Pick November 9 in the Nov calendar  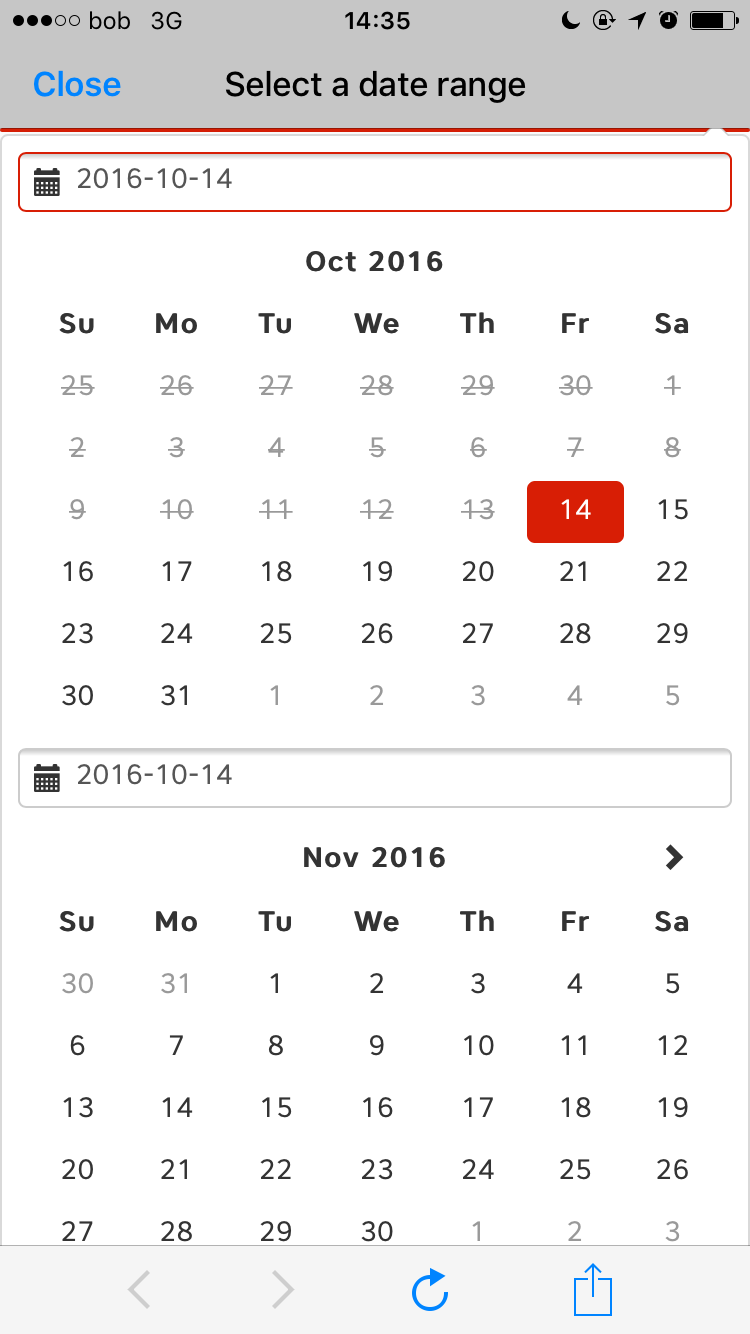tap(377, 1047)
